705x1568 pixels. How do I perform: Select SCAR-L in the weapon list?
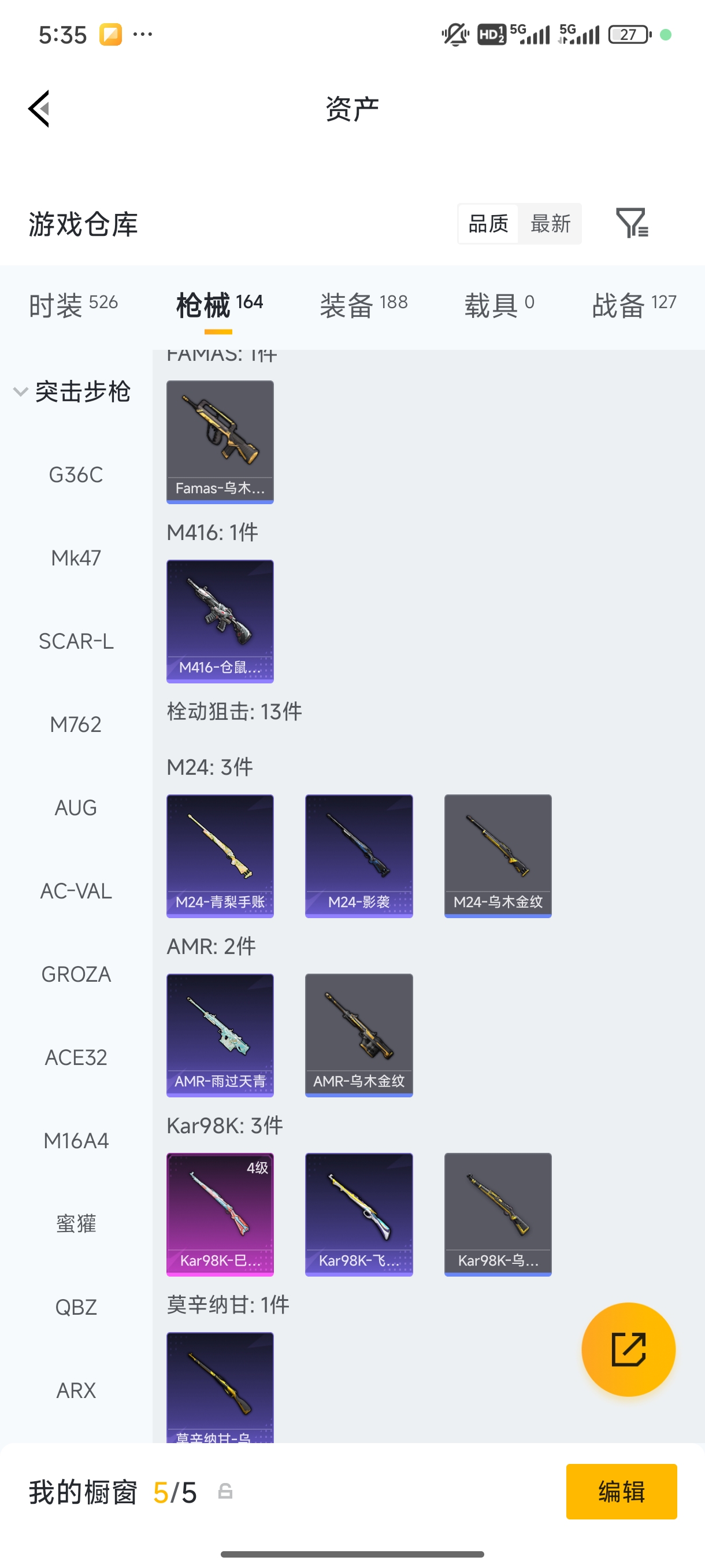76,641
